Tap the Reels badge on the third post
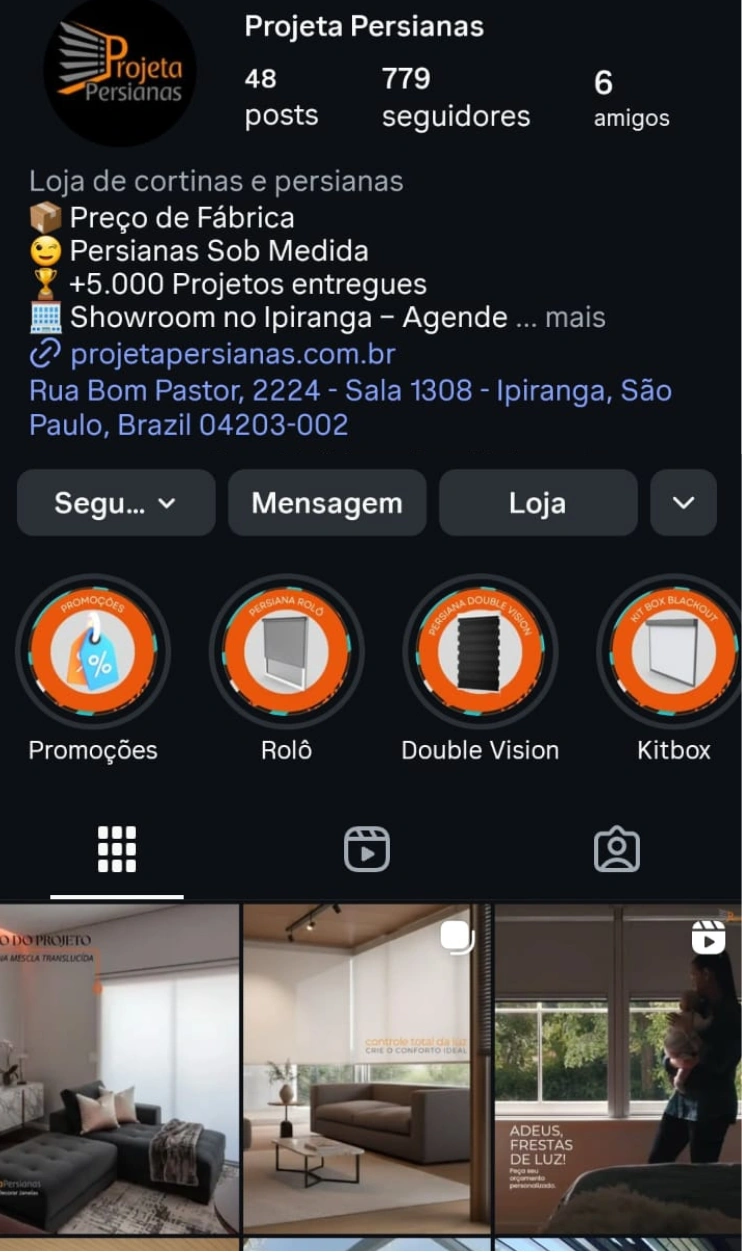This screenshot has height=1252, width=742. [x=709, y=938]
